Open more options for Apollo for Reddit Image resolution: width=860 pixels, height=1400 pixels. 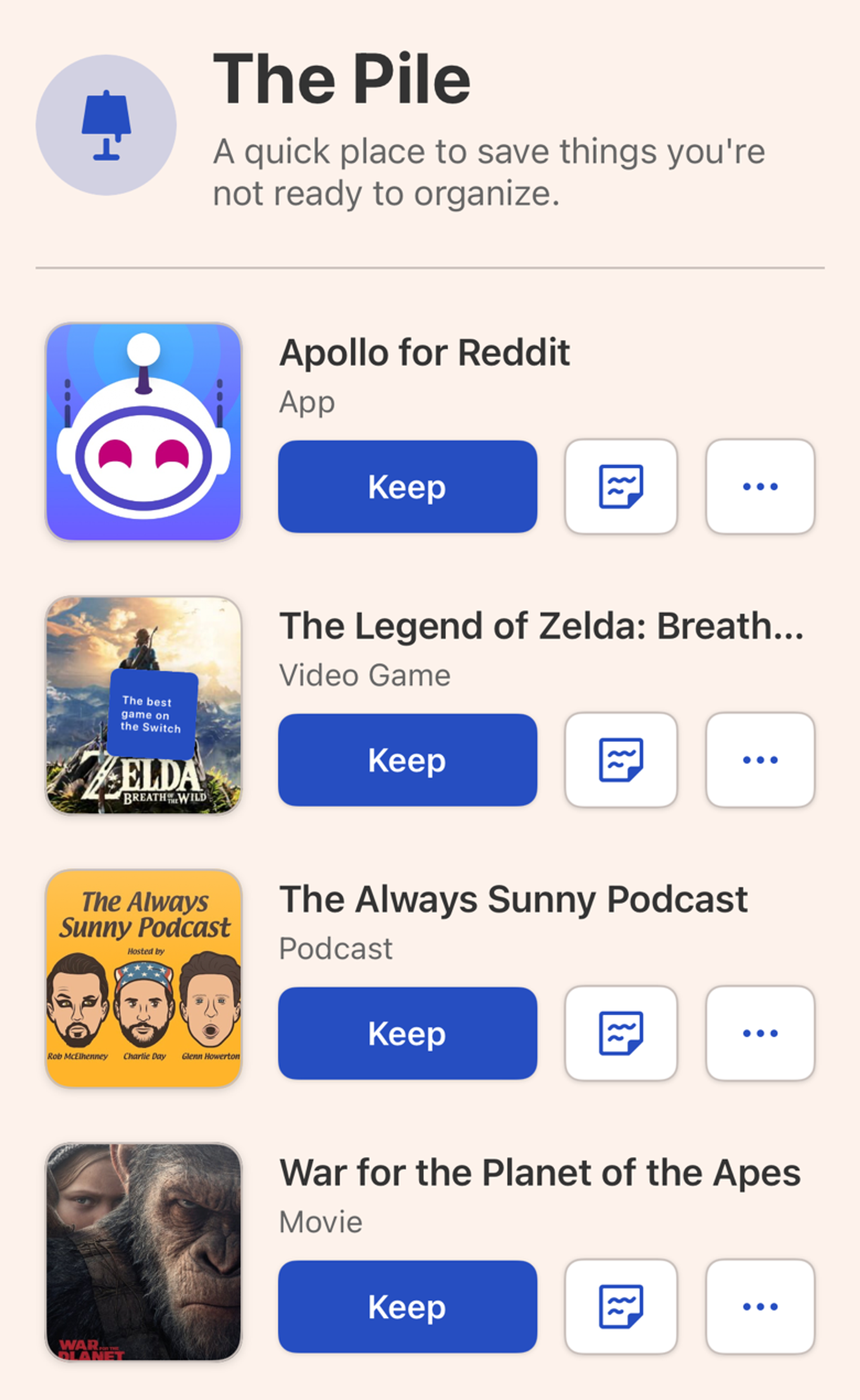(761, 487)
